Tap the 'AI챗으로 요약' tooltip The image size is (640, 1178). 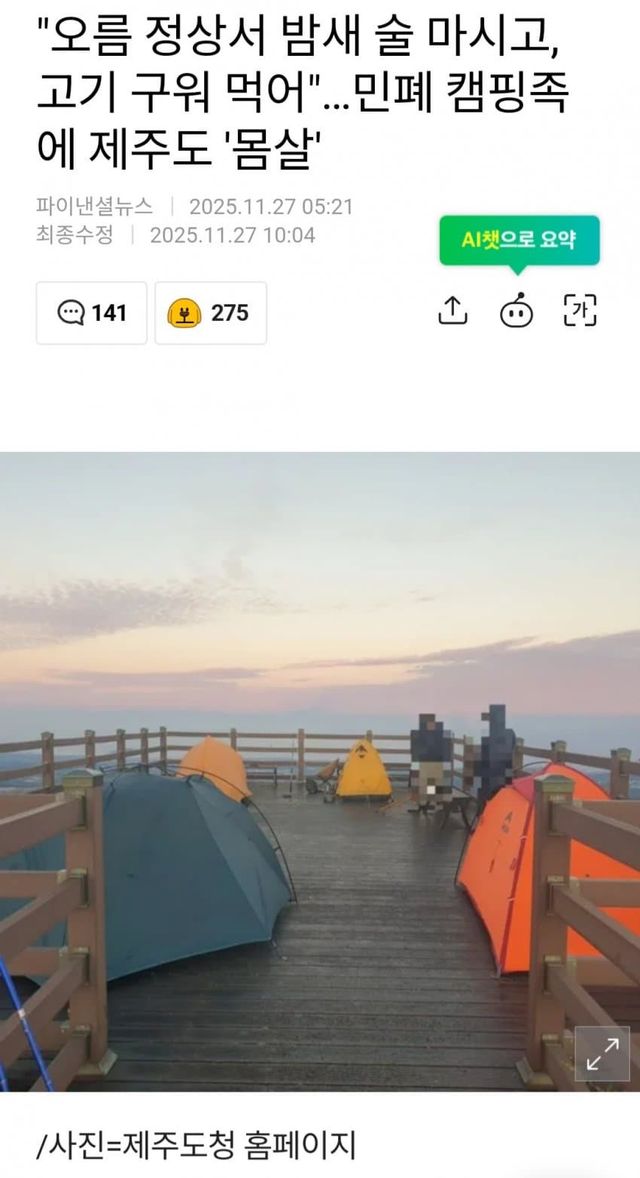click(x=519, y=240)
